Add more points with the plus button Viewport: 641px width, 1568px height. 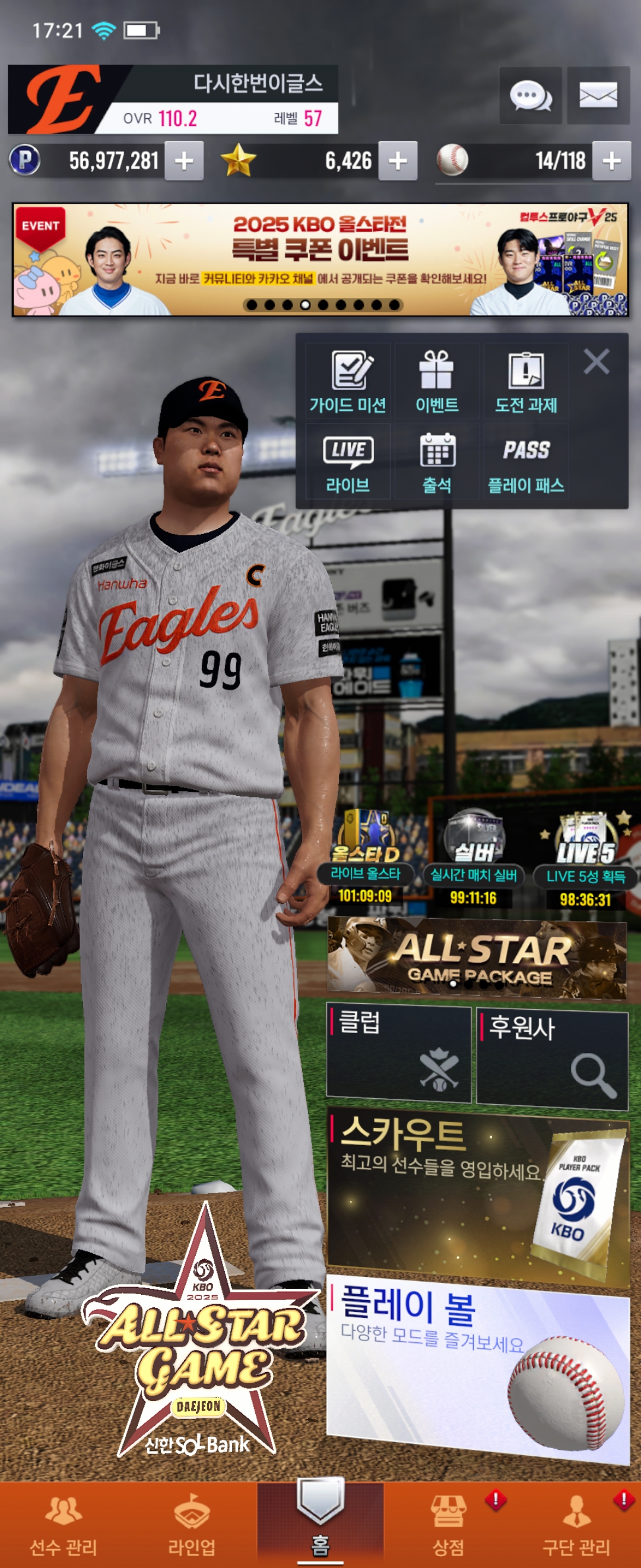pos(183,162)
